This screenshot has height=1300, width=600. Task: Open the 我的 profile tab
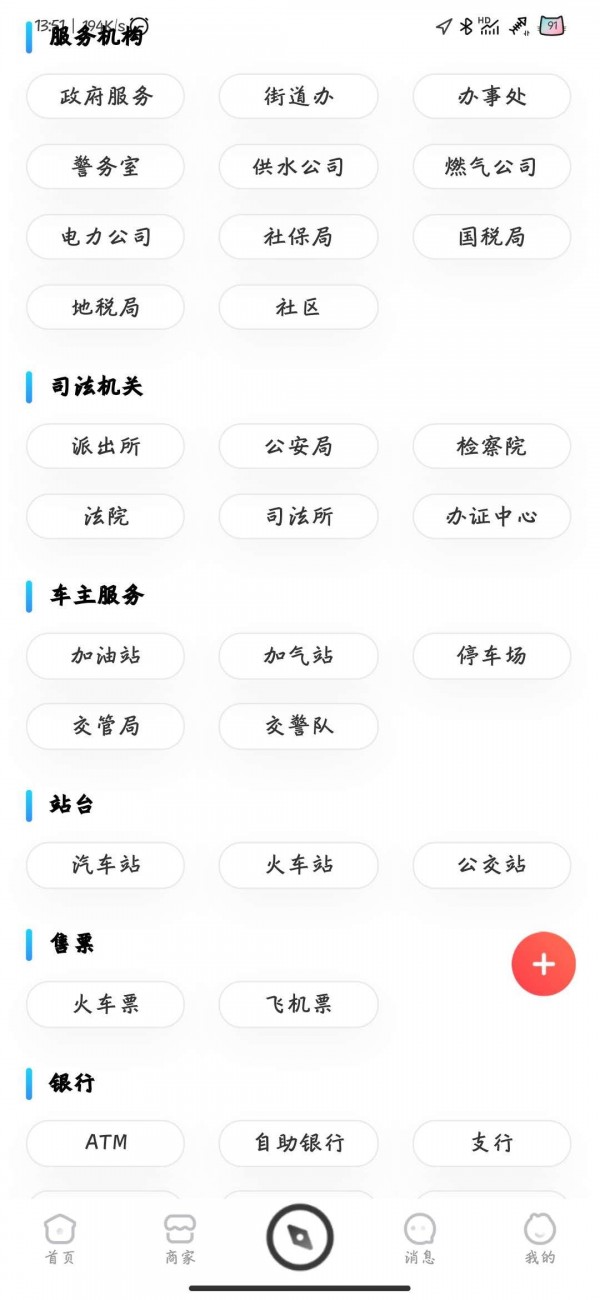pyautogui.click(x=540, y=1240)
